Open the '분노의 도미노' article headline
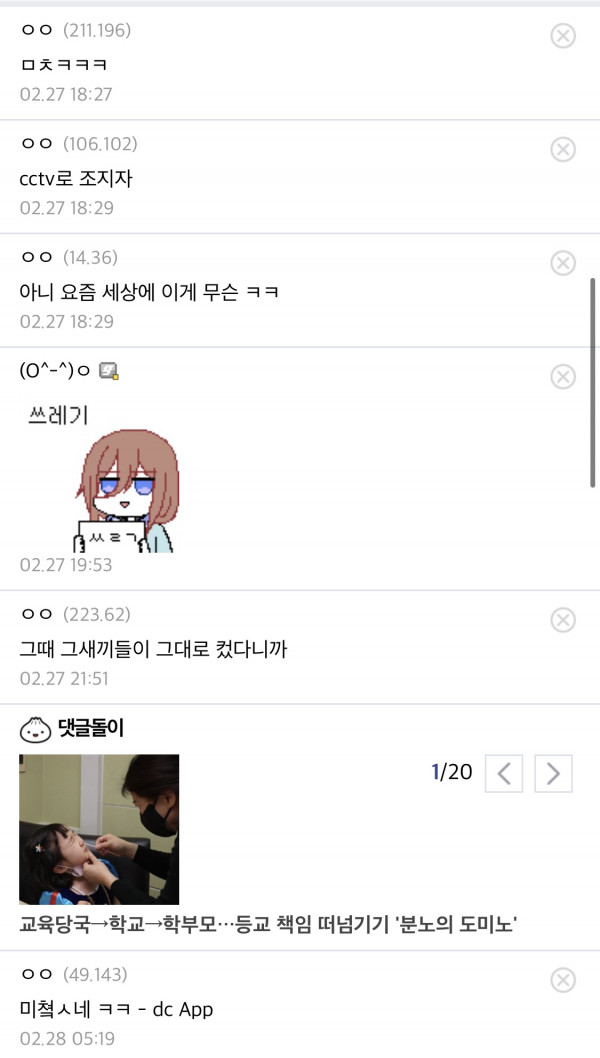This screenshot has width=600, height=1058. pos(266,924)
